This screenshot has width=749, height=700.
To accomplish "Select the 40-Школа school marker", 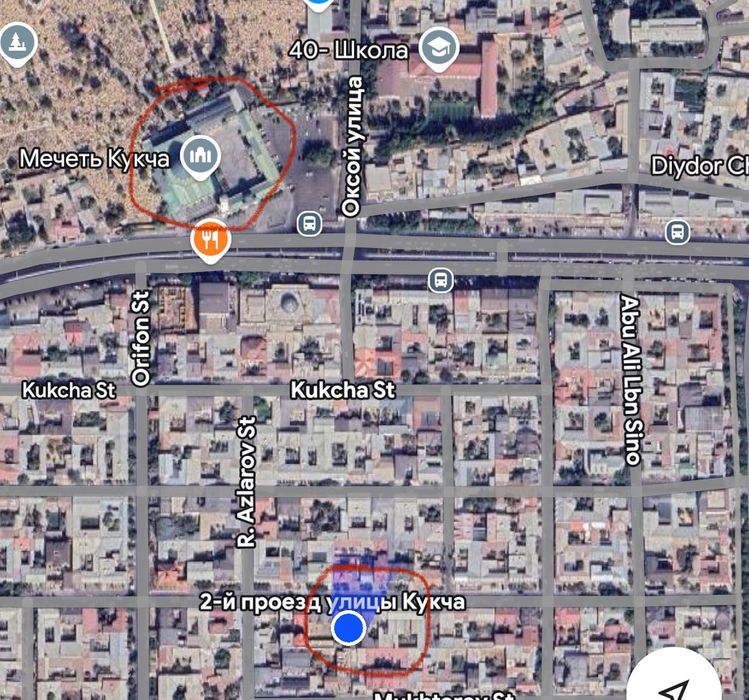I will pos(439,47).
